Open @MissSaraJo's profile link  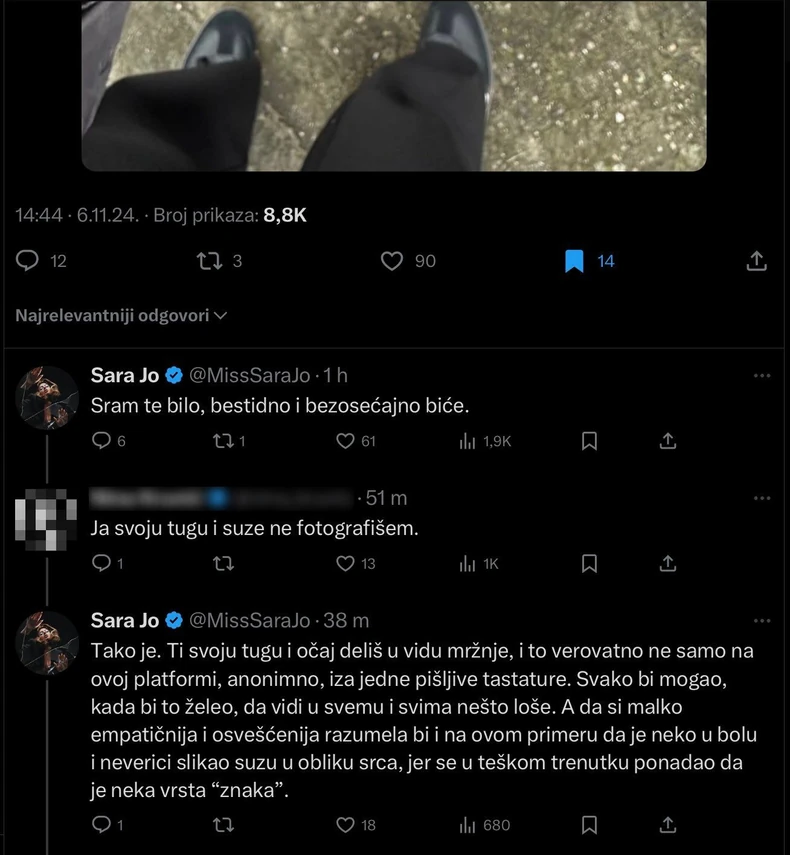(x=249, y=375)
